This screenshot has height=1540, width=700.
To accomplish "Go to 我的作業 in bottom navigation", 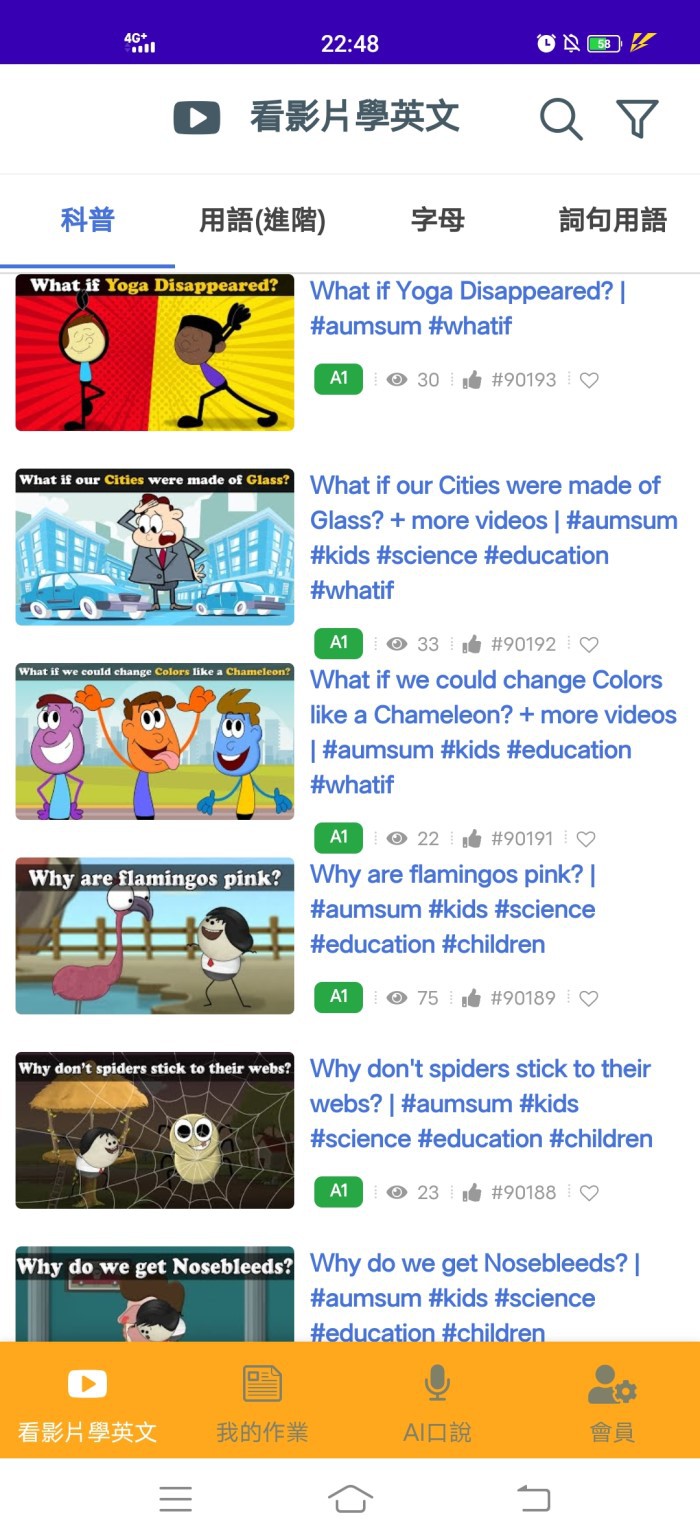I will (x=262, y=1402).
